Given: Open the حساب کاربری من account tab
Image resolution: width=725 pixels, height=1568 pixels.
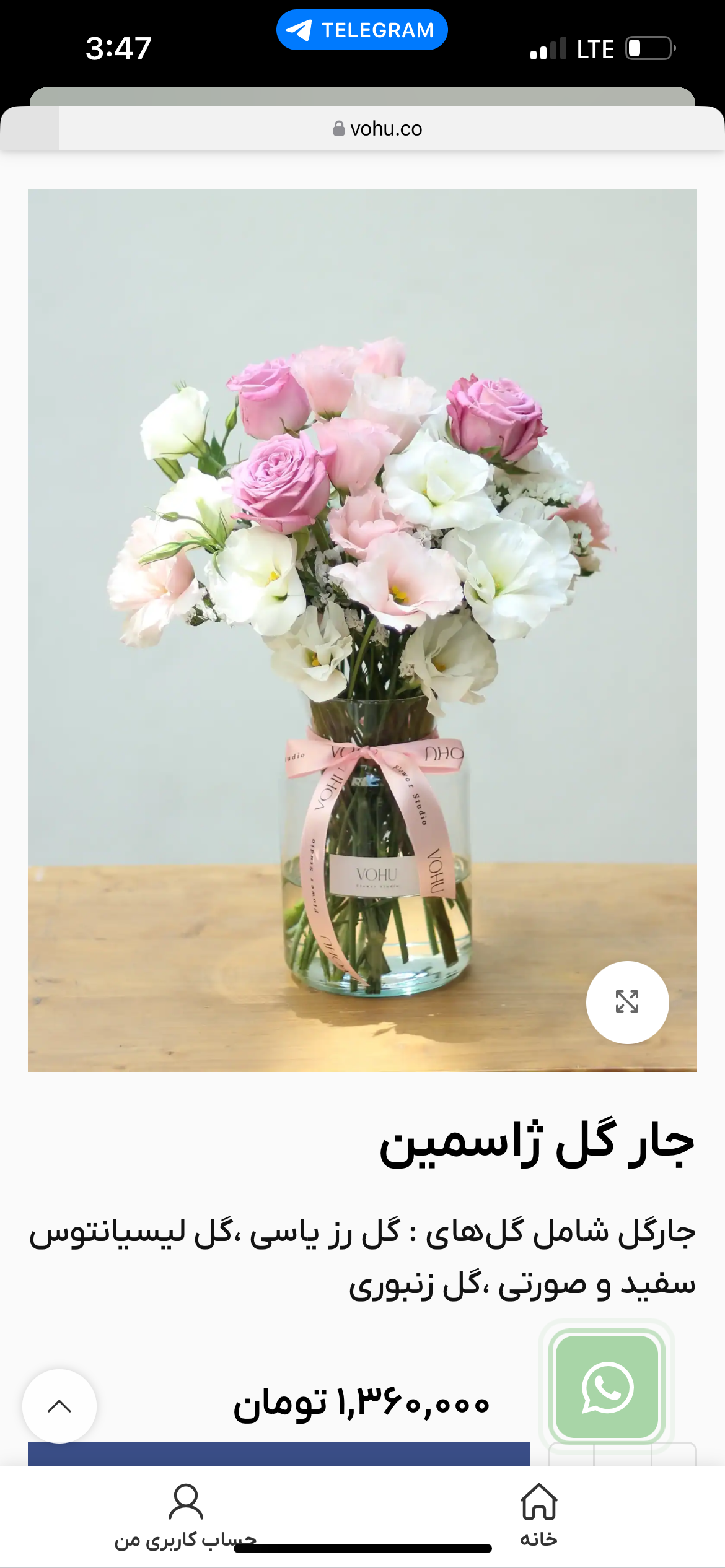Looking at the screenshot, I should [185, 1513].
